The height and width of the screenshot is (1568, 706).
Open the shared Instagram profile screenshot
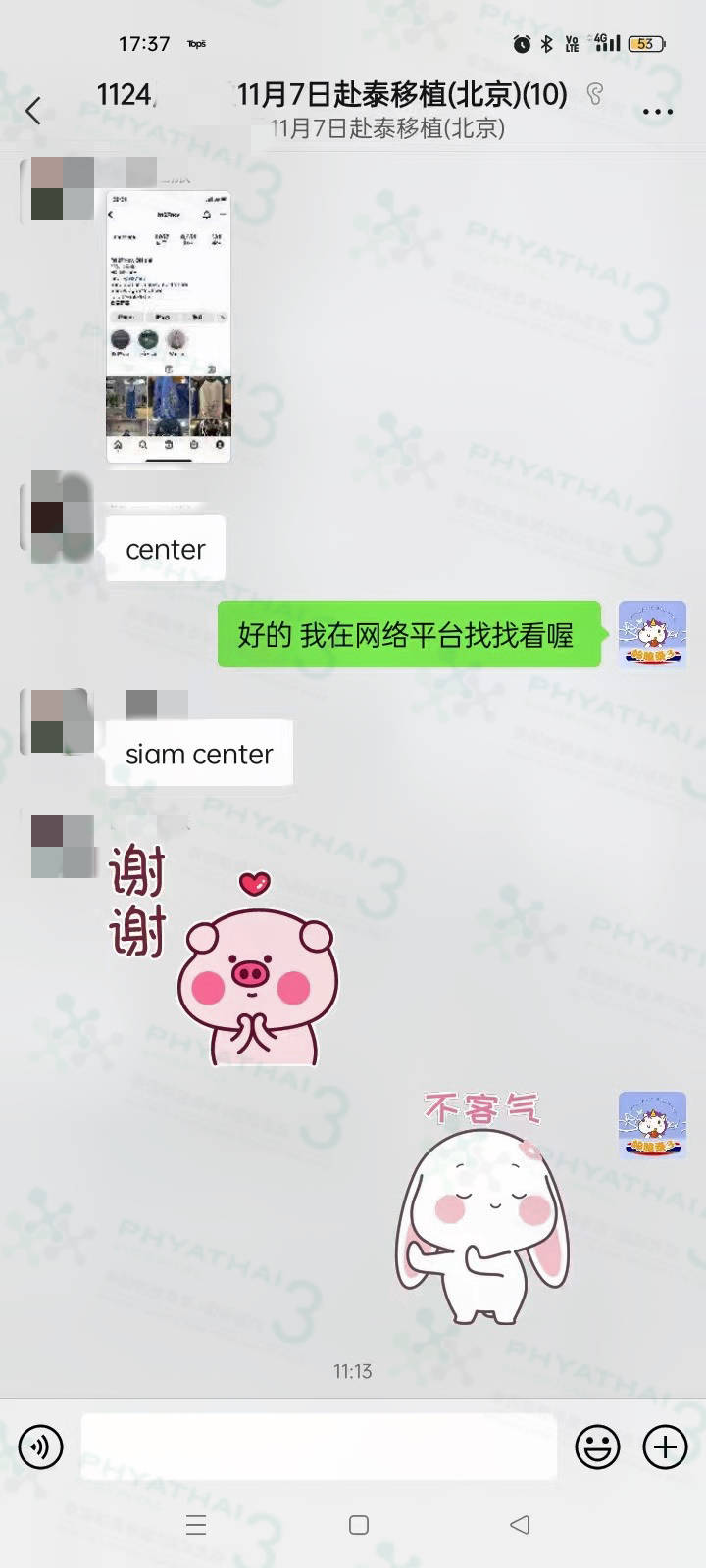(x=168, y=326)
